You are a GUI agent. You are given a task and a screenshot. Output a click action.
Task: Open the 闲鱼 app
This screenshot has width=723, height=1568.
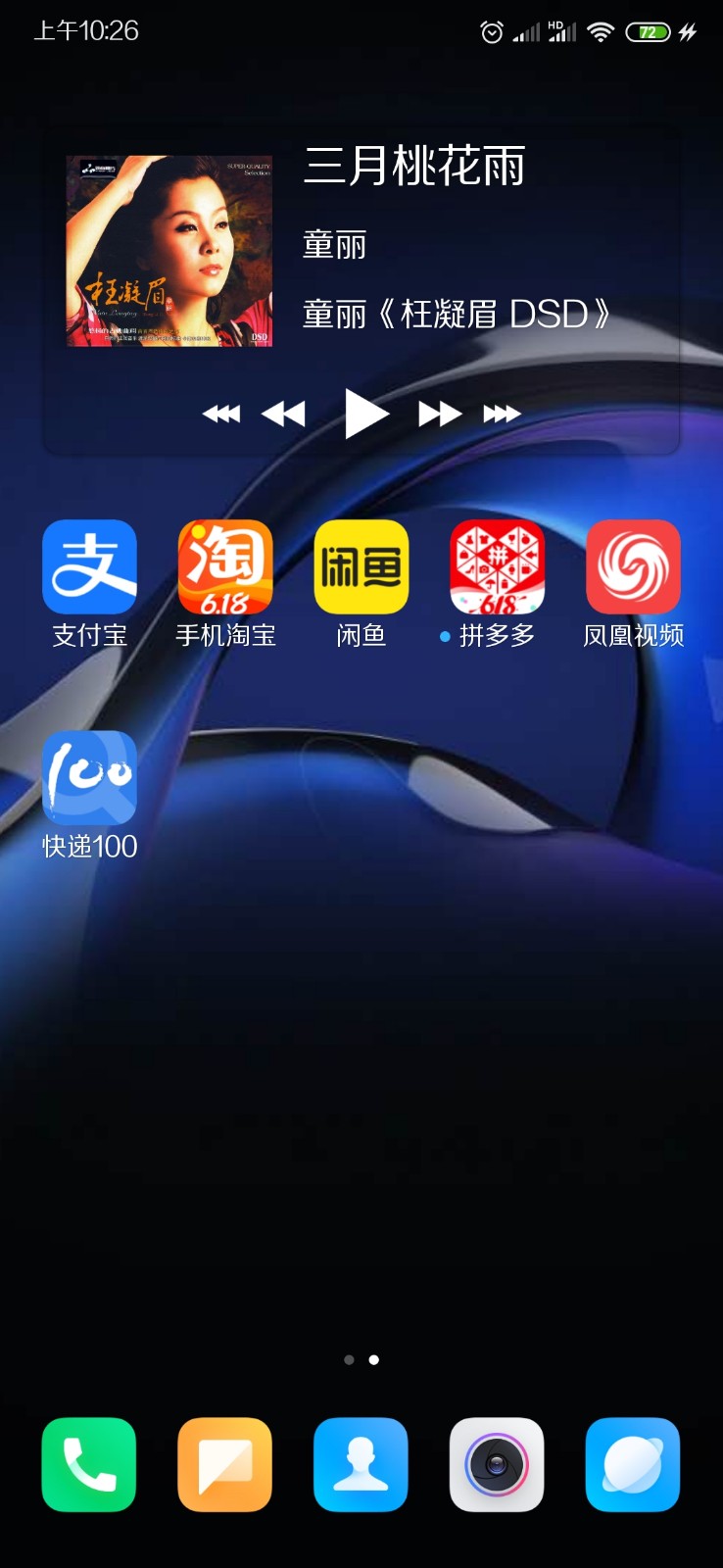[361, 567]
